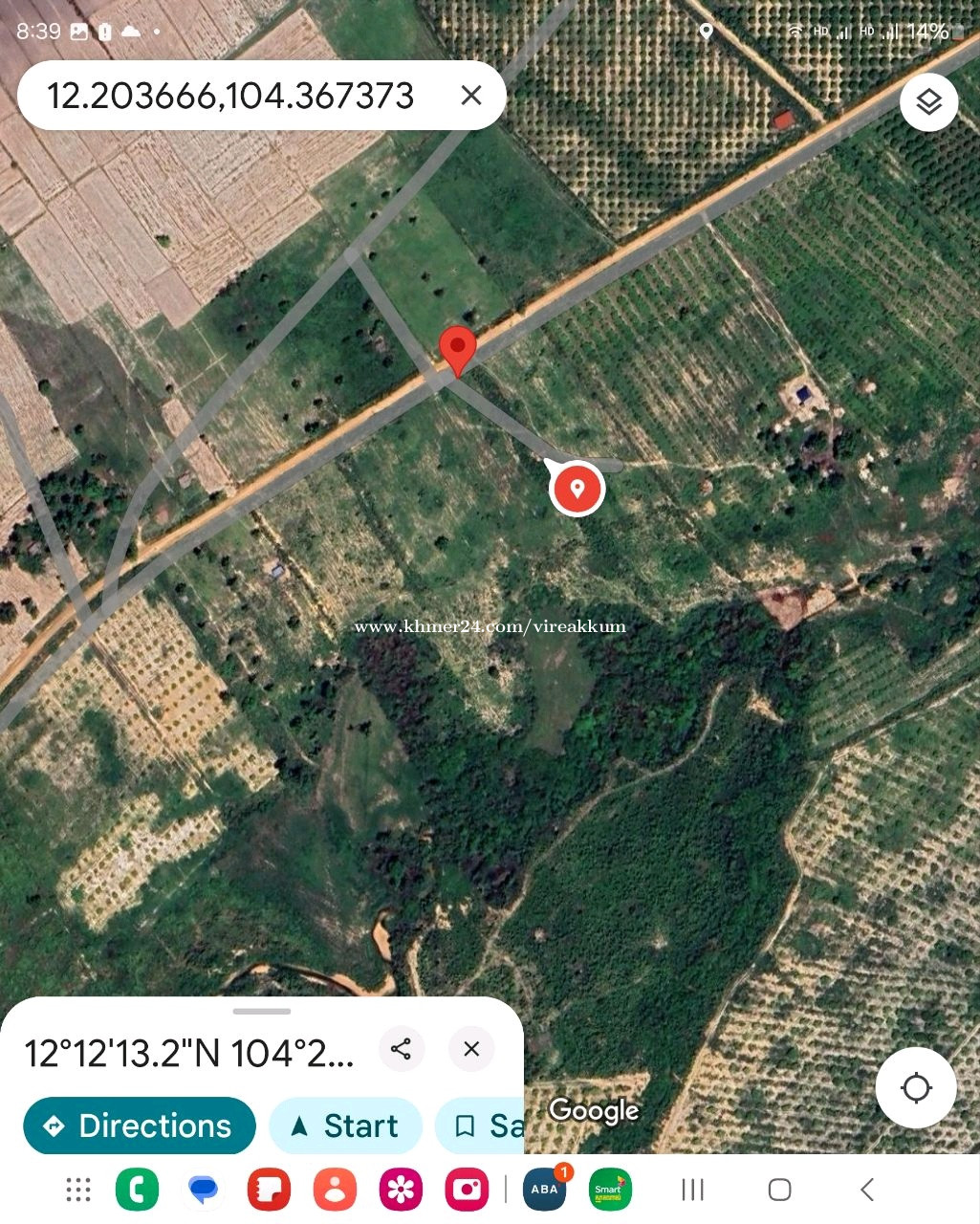Share the dropped pin location
The height and width of the screenshot is (1224, 980).
pos(402,1049)
